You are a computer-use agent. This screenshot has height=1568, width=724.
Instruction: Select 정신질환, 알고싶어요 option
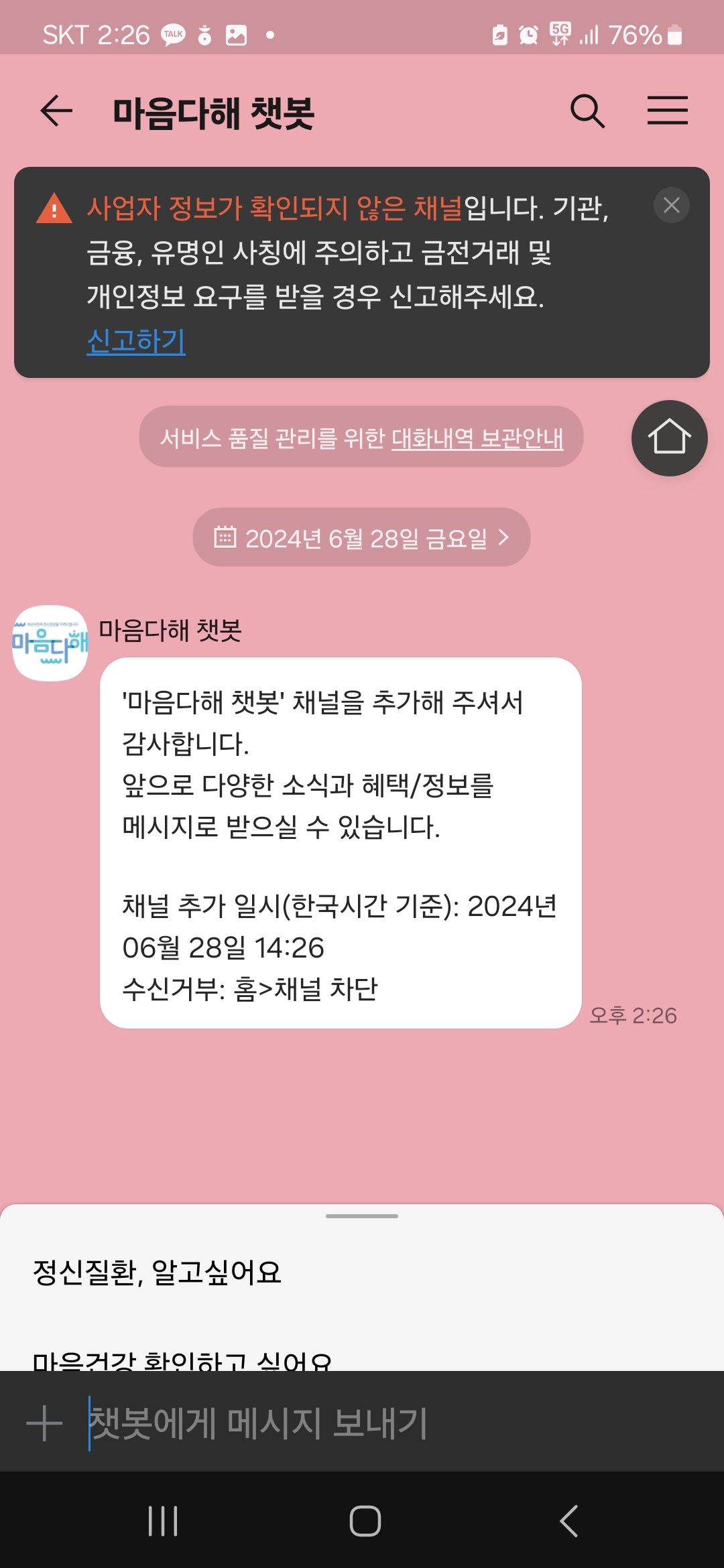click(158, 1272)
